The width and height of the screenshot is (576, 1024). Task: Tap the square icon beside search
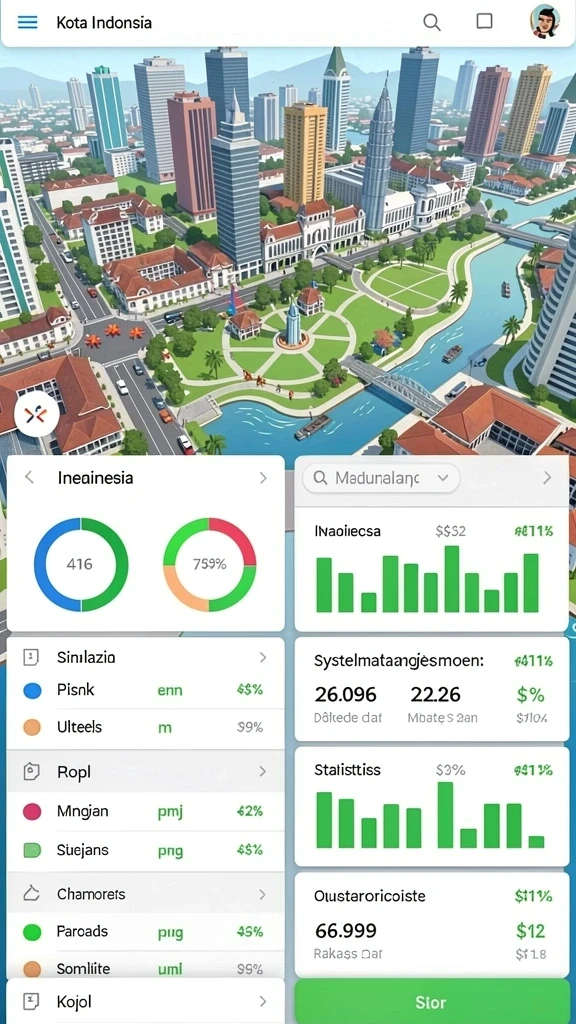[x=485, y=22]
